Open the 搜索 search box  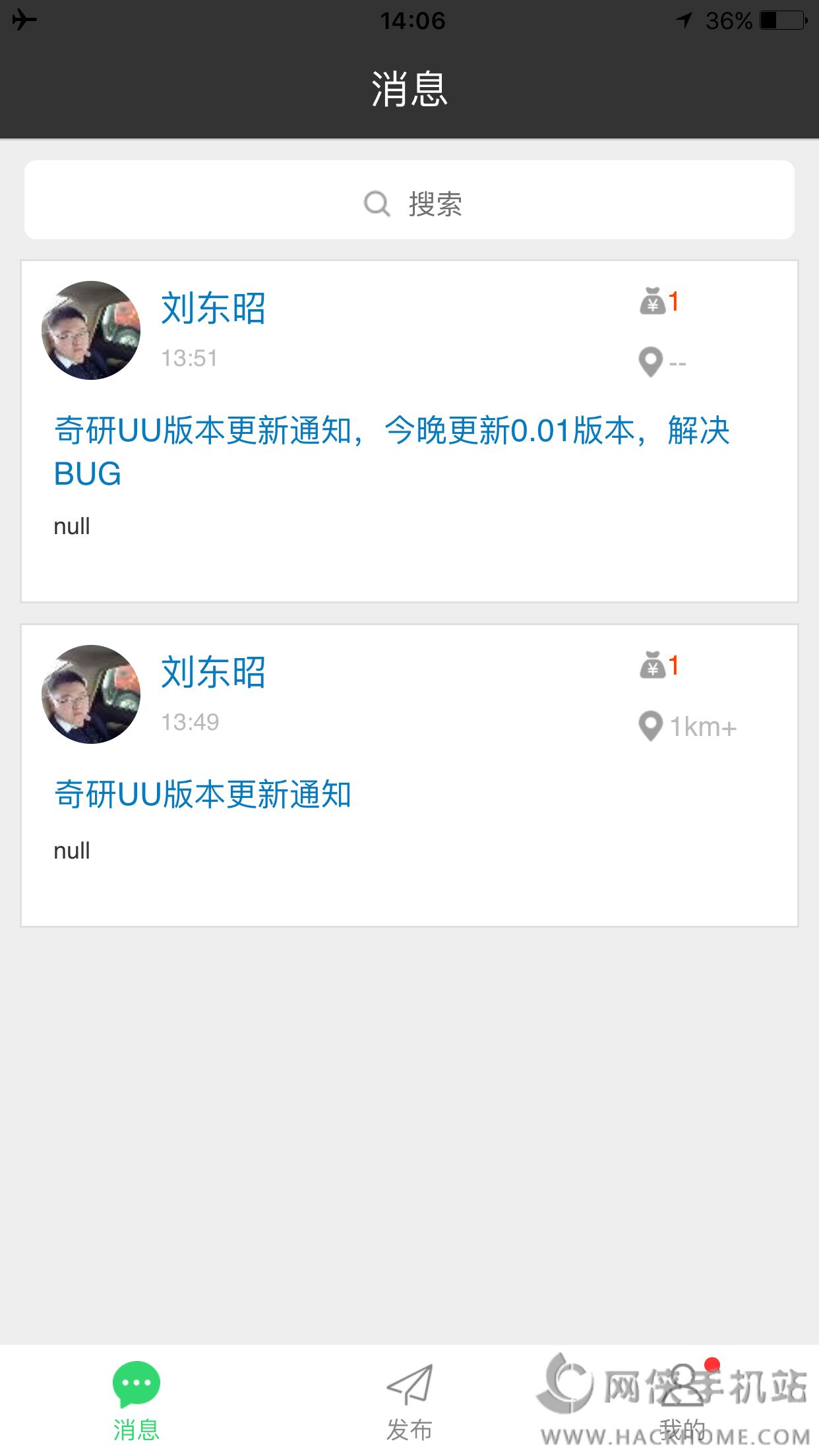pyautogui.click(x=409, y=200)
